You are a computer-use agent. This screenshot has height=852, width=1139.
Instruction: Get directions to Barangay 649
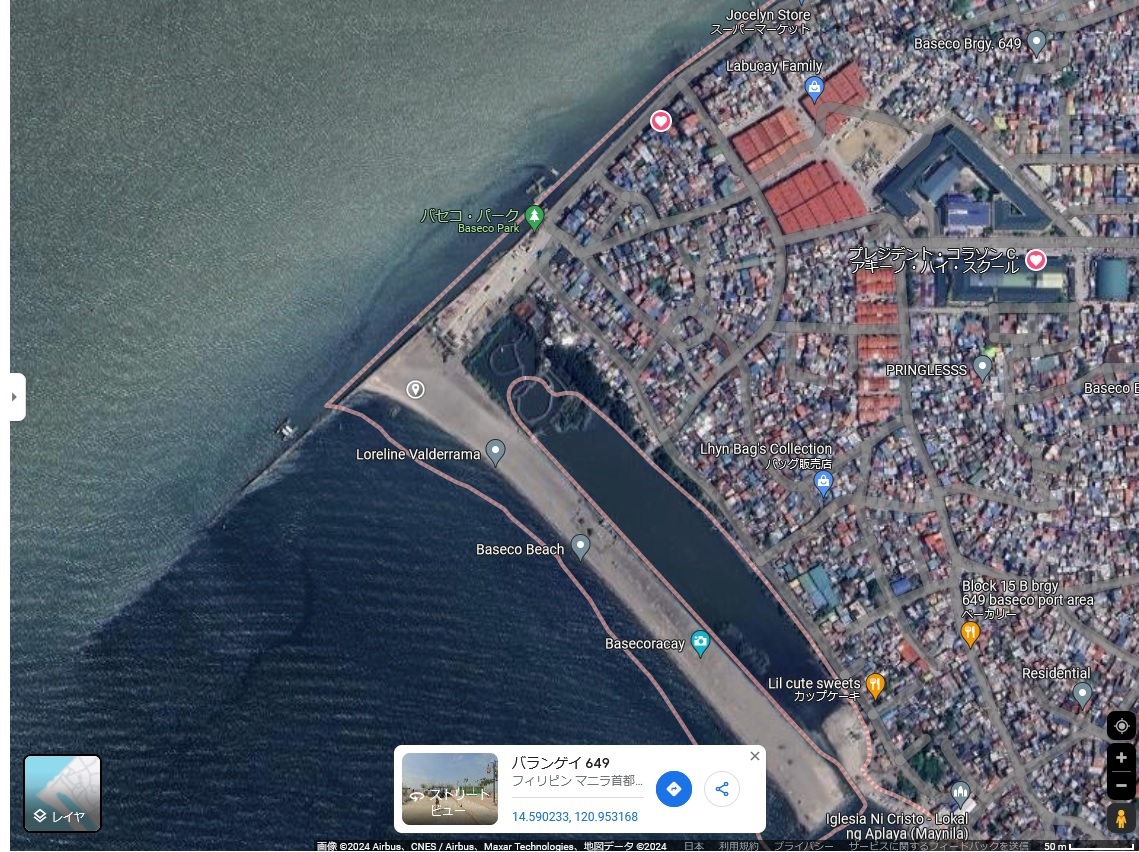[x=674, y=789]
